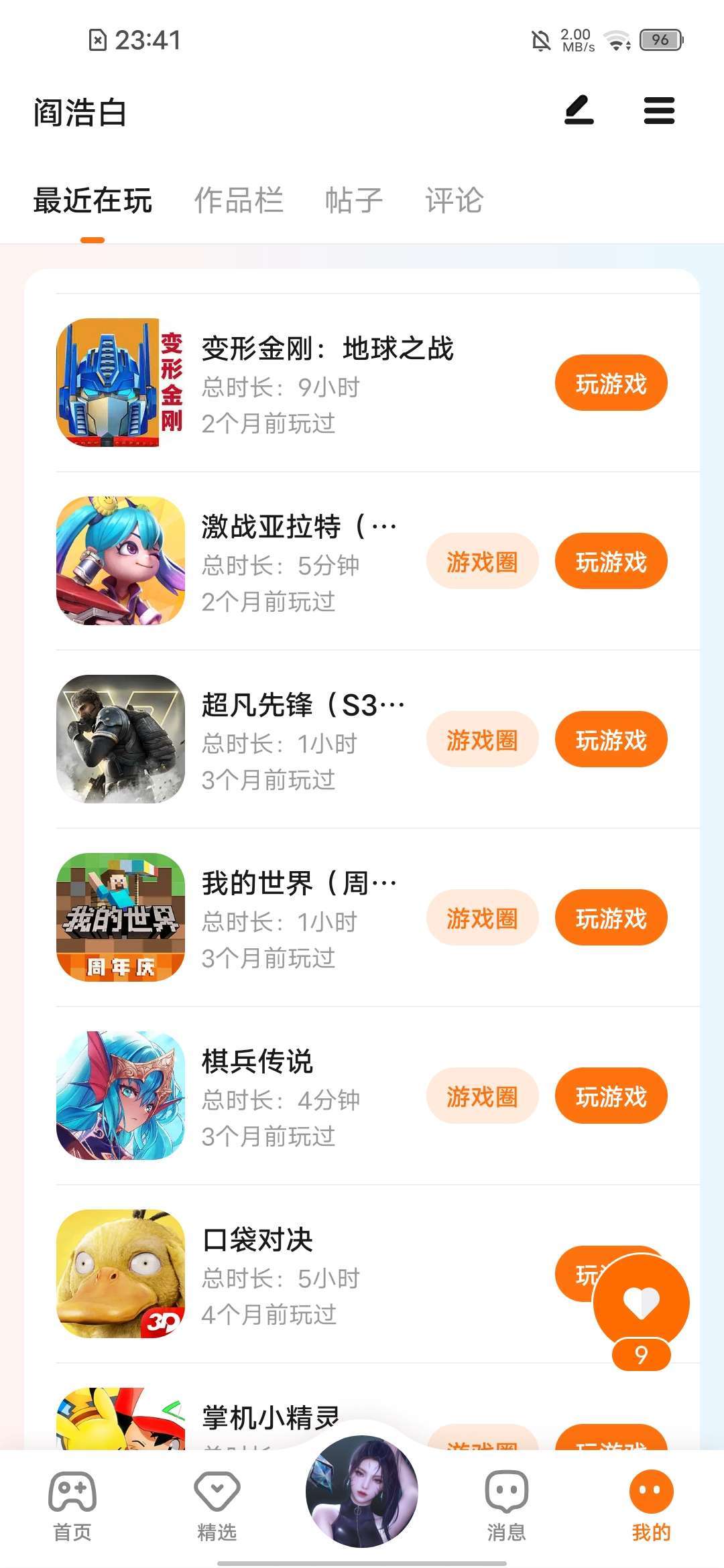Screen dimensions: 724x1568
Task: Open the hamburger menu
Action: point(658,111)
